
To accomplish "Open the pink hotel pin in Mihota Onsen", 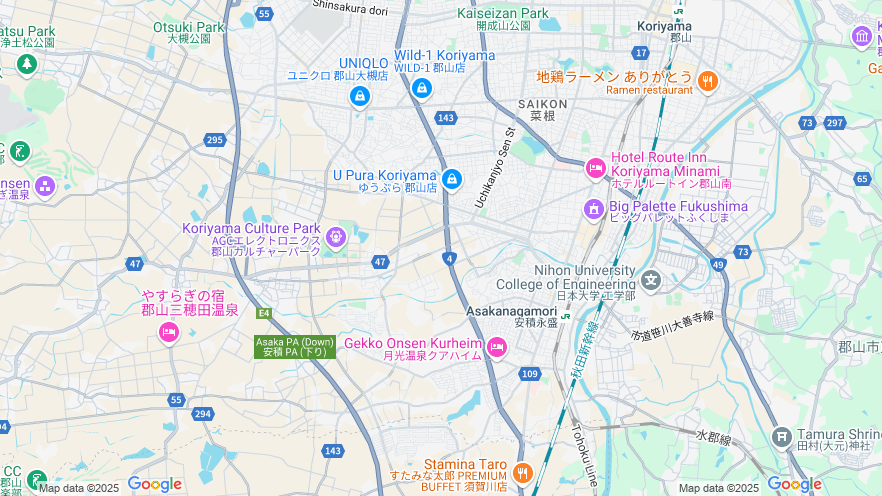I will pyautogui.click(x=168, y=331).
